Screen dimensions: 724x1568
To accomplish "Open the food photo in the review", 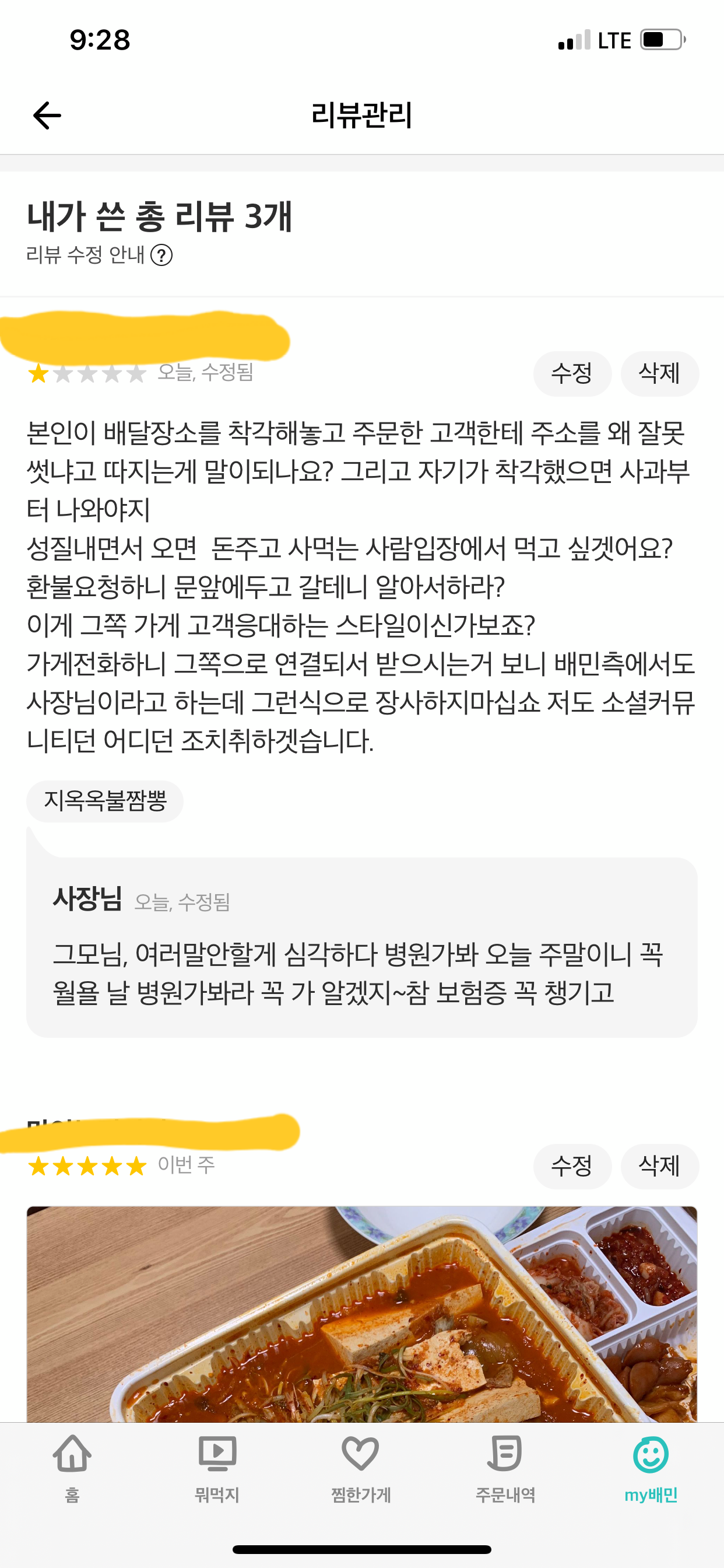I will pos(362,1314).
